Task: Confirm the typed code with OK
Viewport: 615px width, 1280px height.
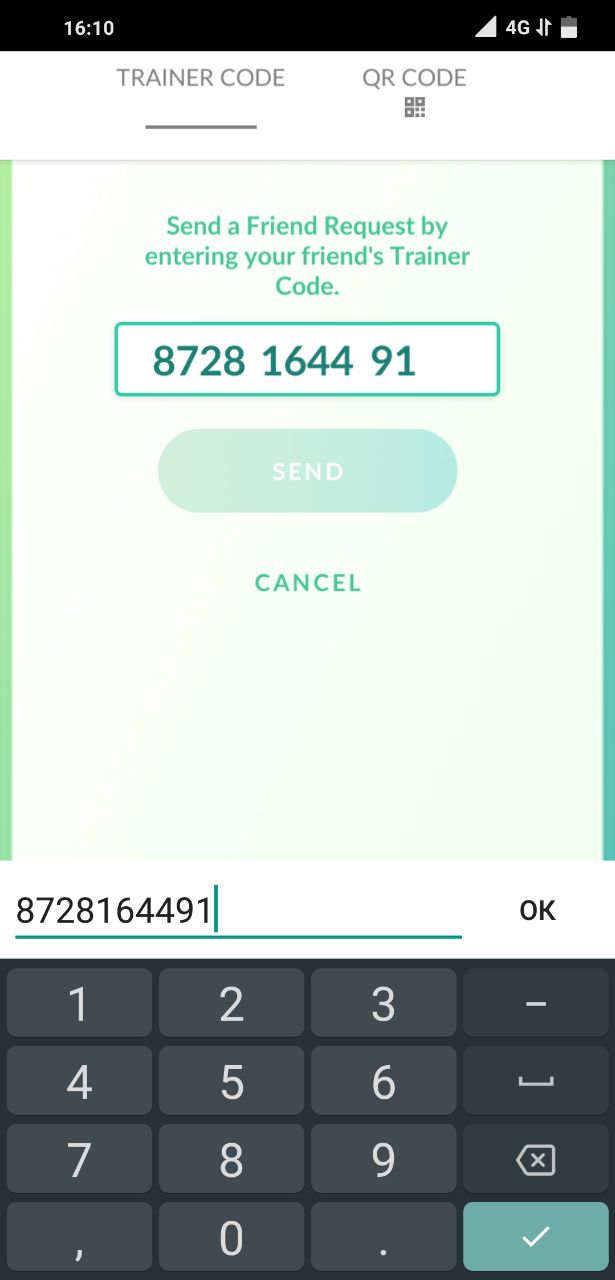Action: (x=537, y=910)
